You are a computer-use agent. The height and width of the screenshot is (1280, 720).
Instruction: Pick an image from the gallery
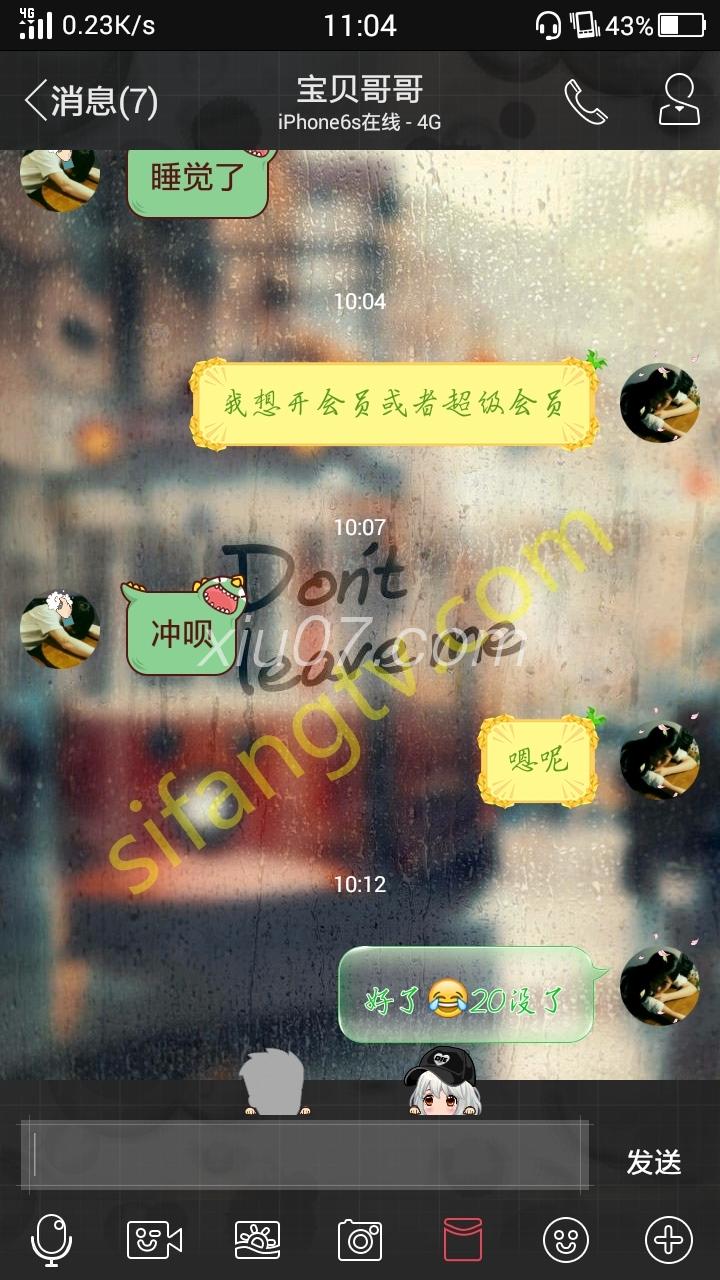coord(257,1240)
